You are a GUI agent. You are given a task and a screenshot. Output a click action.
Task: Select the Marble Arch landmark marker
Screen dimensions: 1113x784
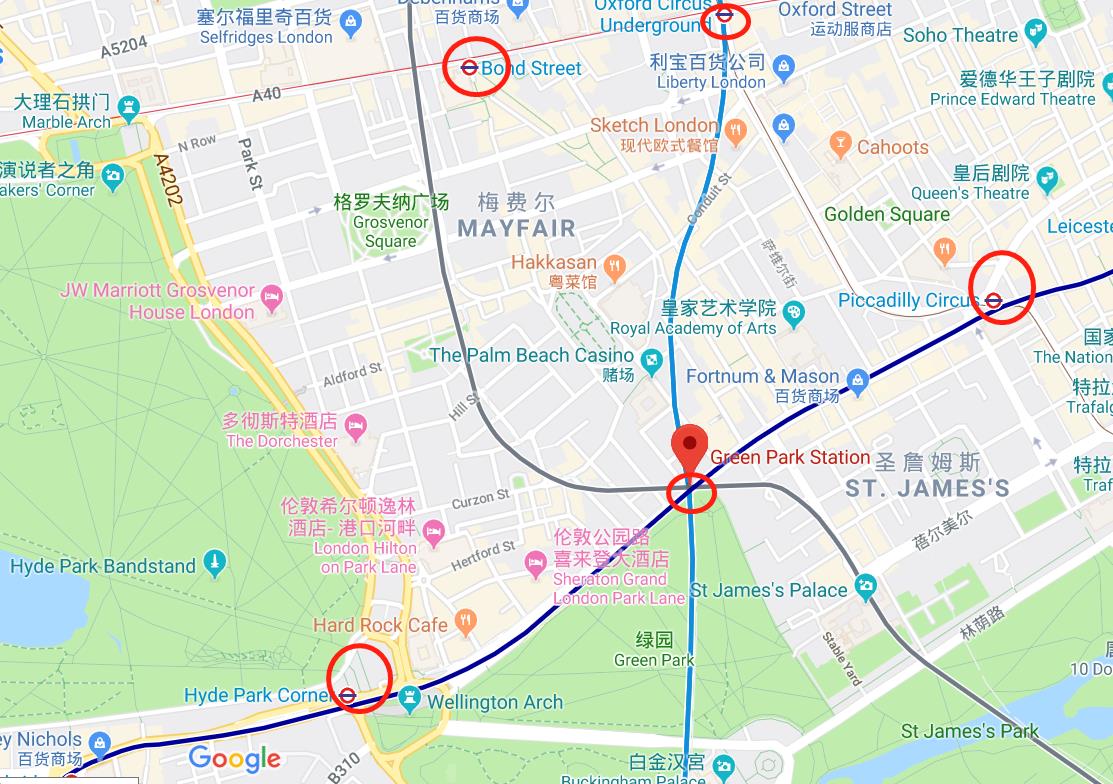[128, 105]
